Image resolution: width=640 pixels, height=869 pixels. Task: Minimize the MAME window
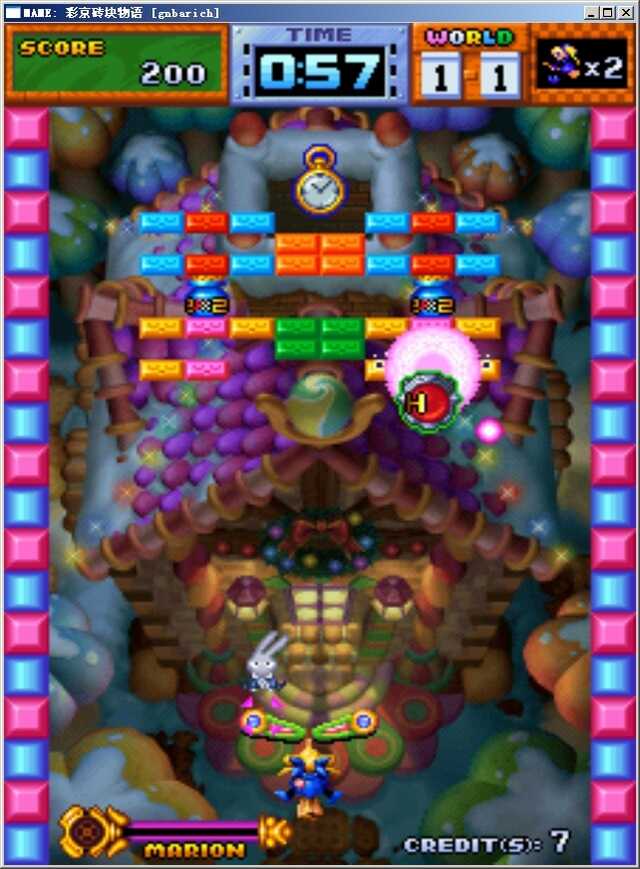click(593, 12)
